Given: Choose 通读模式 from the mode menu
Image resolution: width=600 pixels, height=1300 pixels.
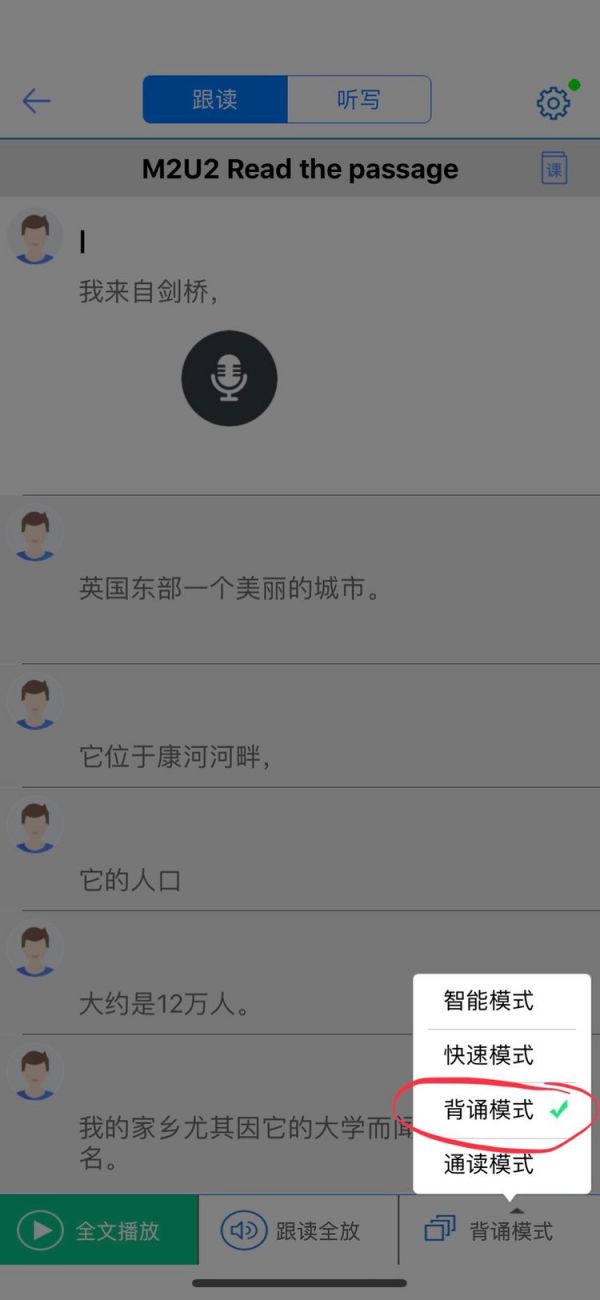Looking at the screenshot, I should coord(489,1164).
